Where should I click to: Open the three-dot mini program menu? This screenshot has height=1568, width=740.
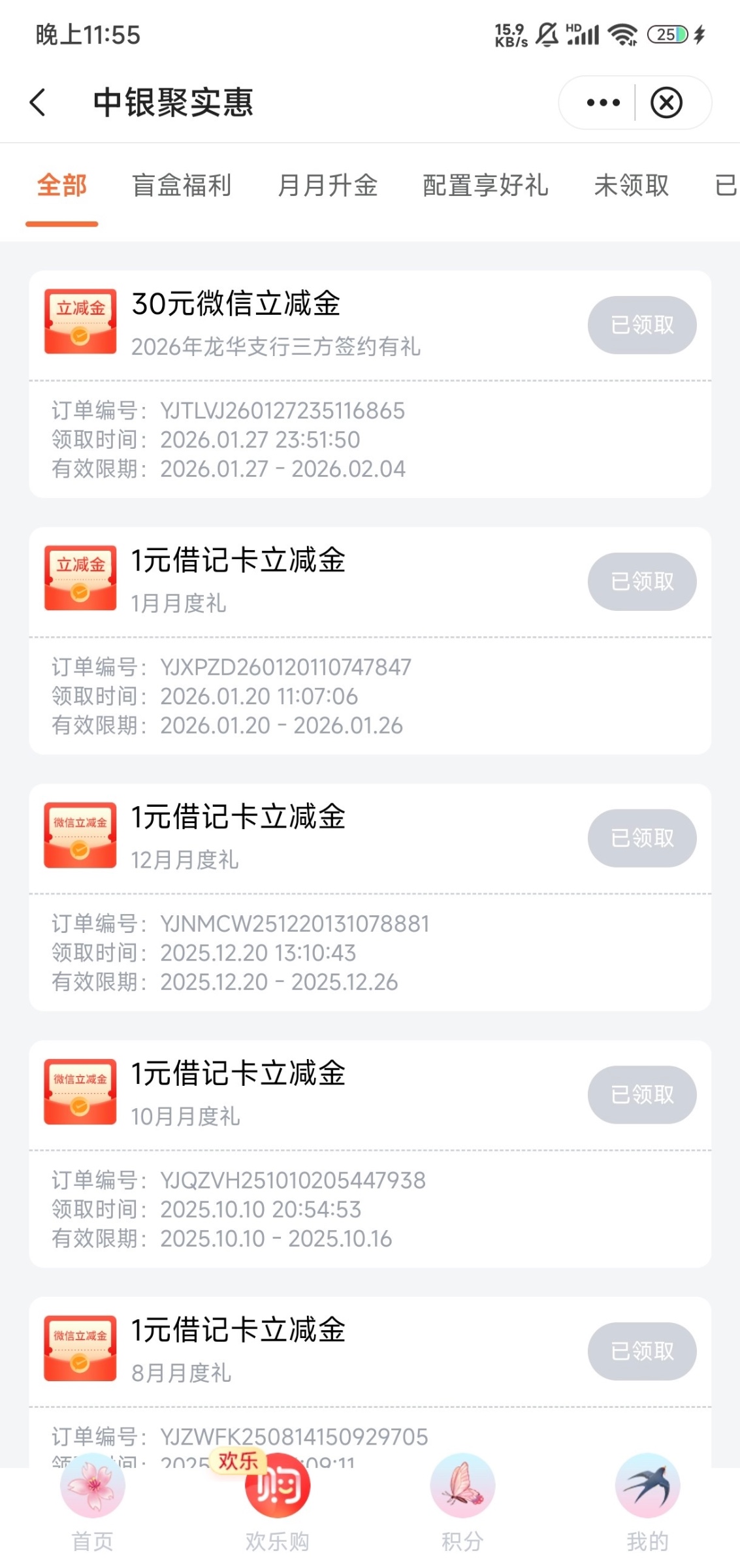[x=603, y=103]
